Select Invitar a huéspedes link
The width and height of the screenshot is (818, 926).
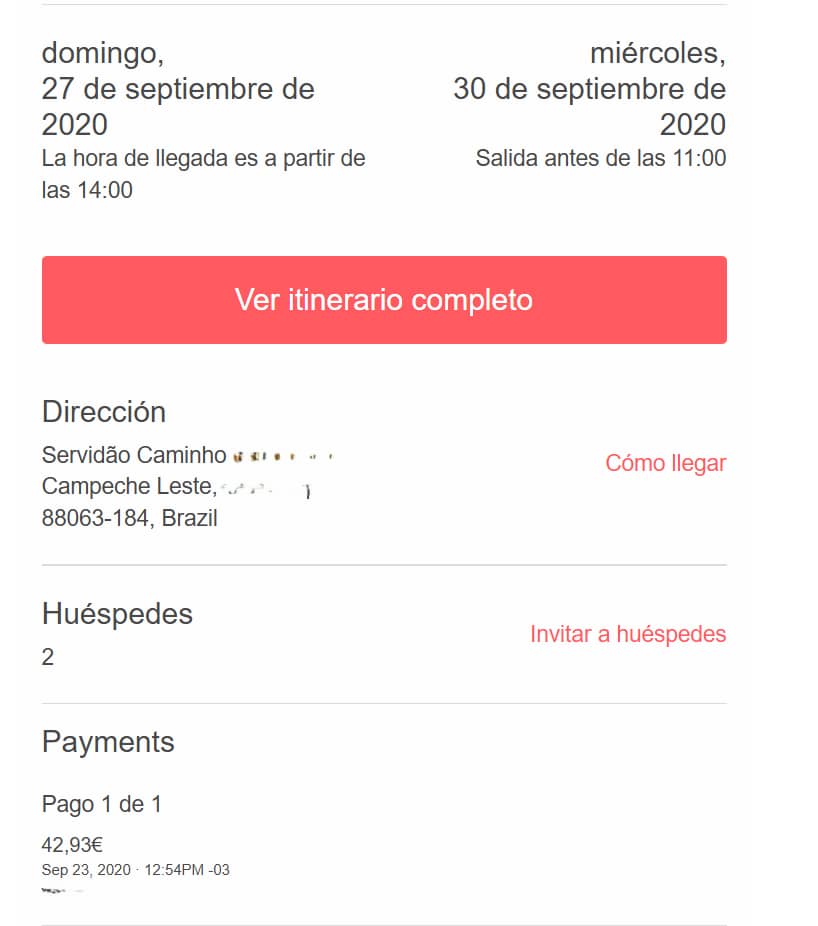(627, 634)
